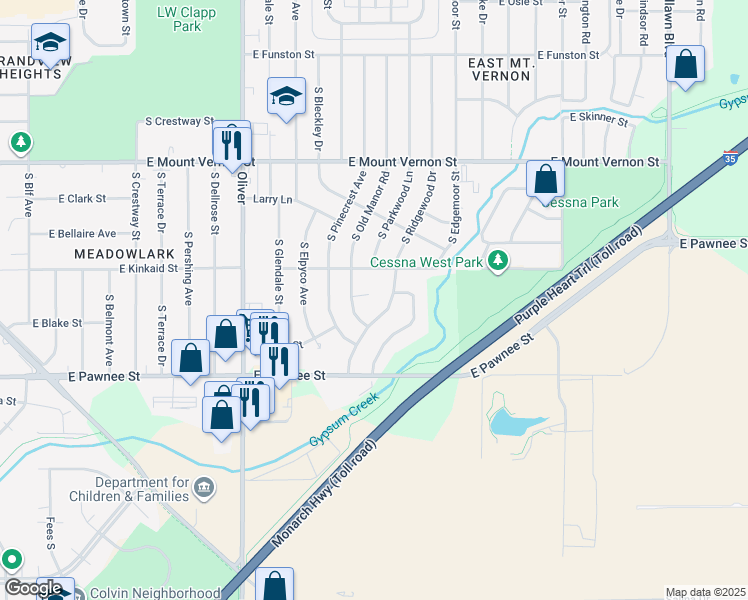The image size is (748, 600).
Task: Select the shopping marker beside Colvin Neighborhood
Action: pos(275,586)
